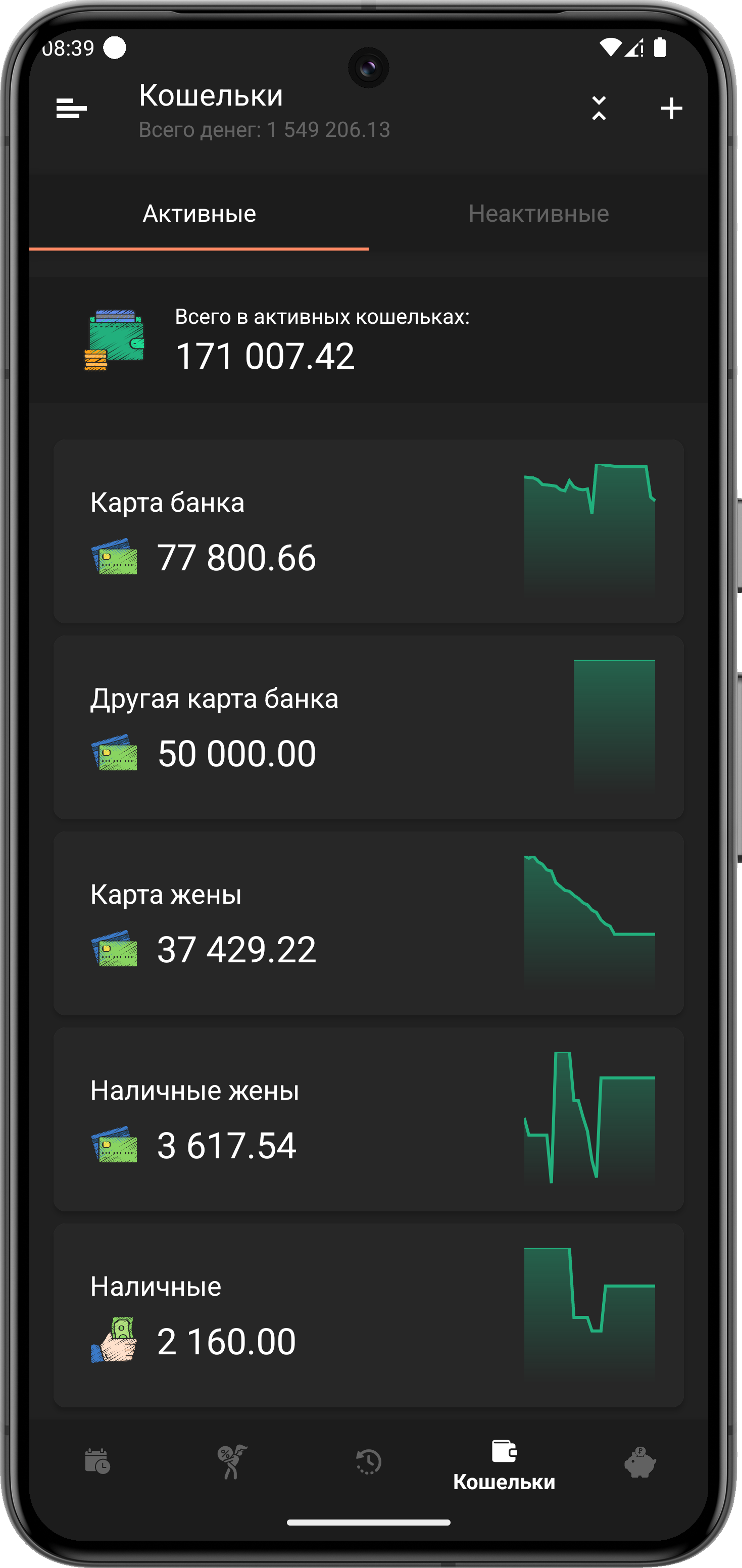Add a new wallet

coord(671,108)
